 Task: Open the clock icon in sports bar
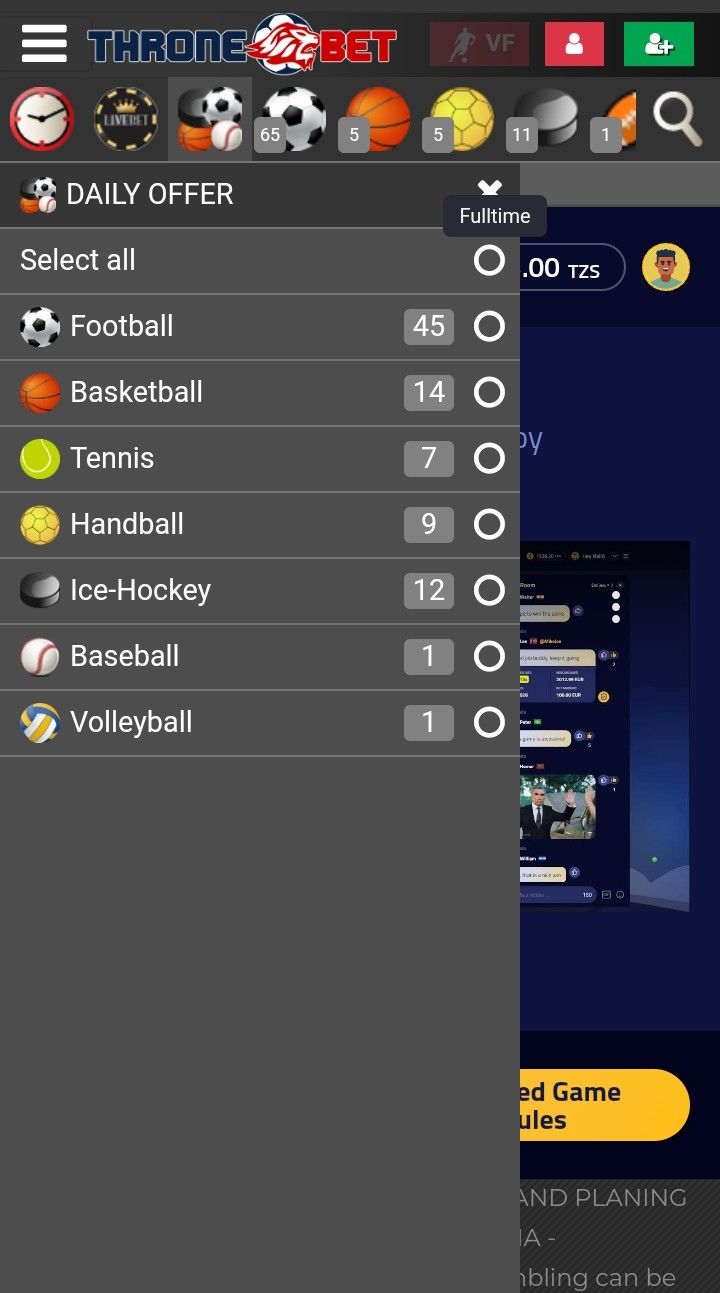tap(42, 119)
